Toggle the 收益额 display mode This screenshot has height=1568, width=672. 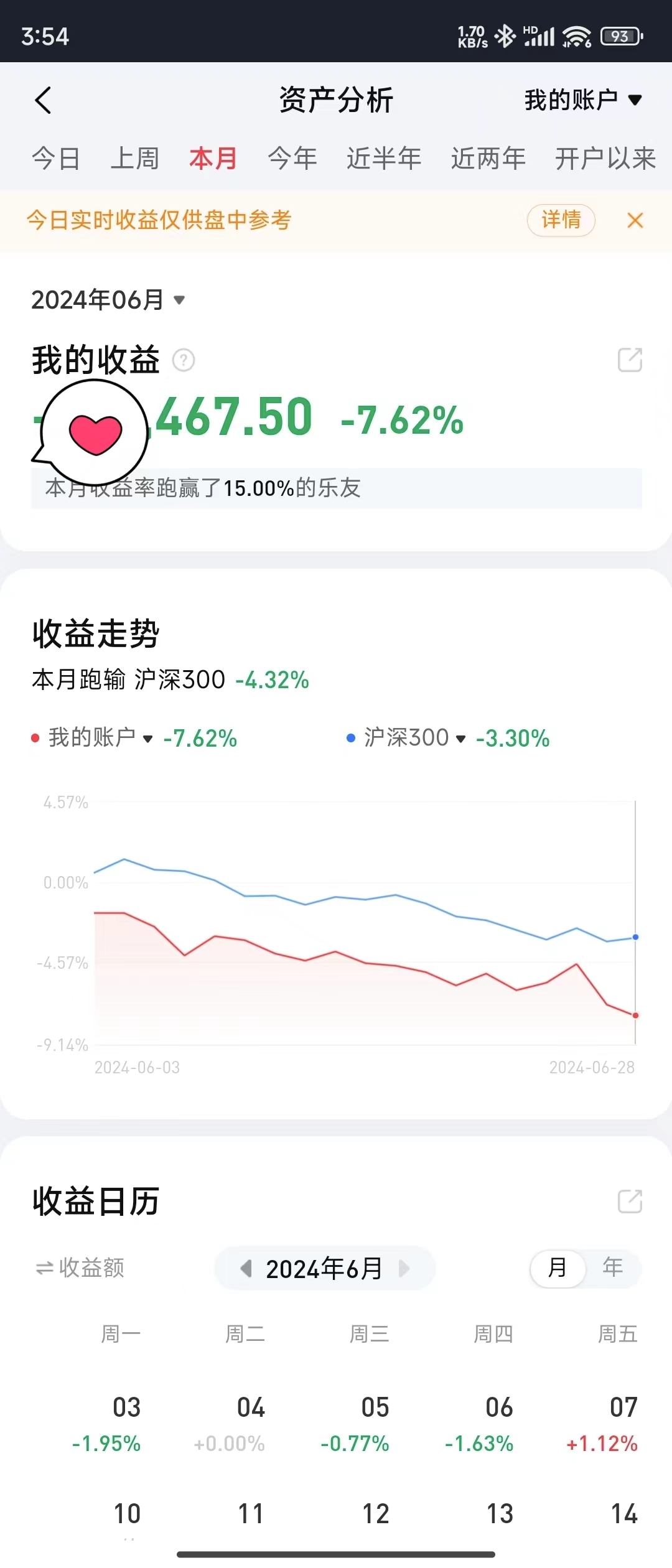click(x=81, y=1268)
